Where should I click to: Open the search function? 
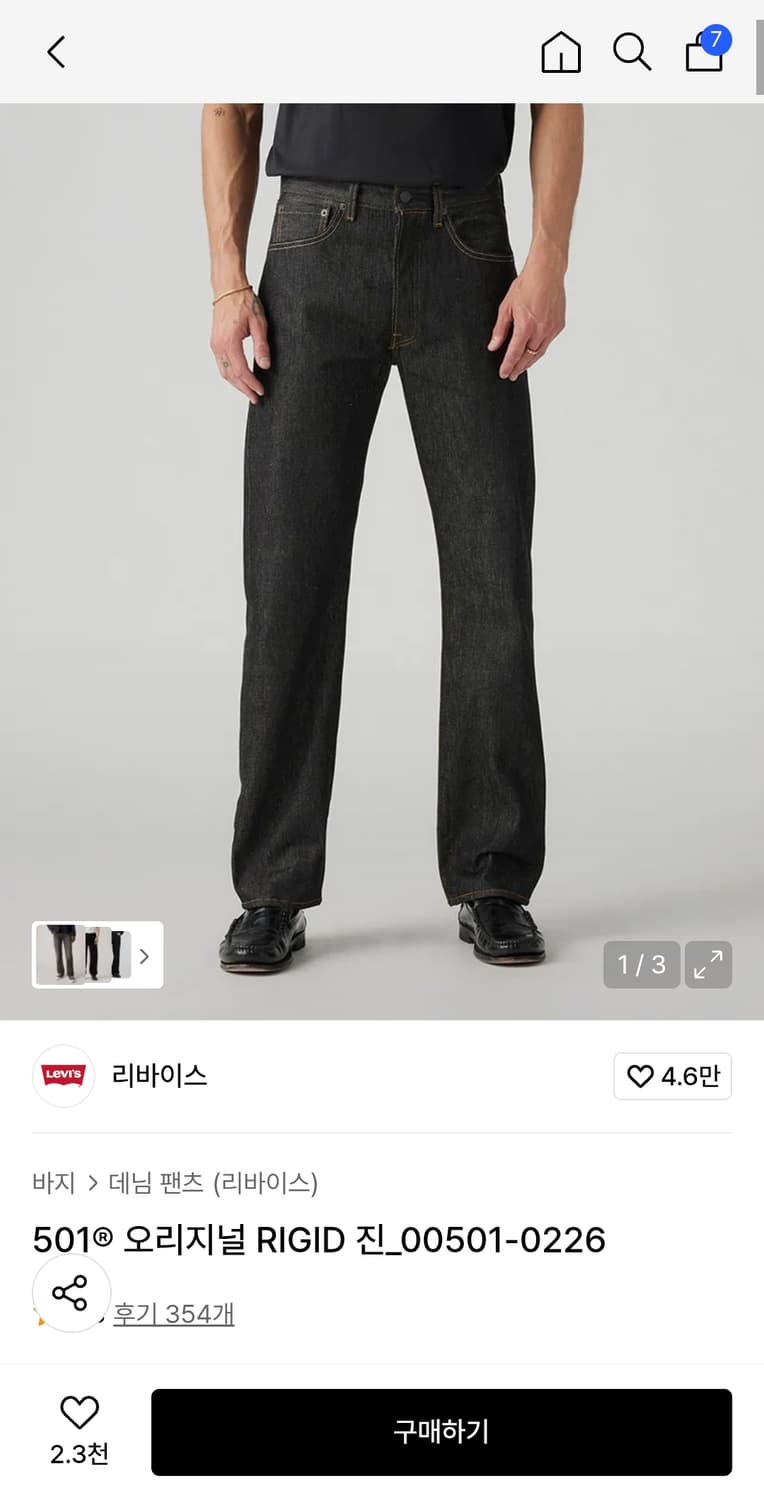click(632, 52)
